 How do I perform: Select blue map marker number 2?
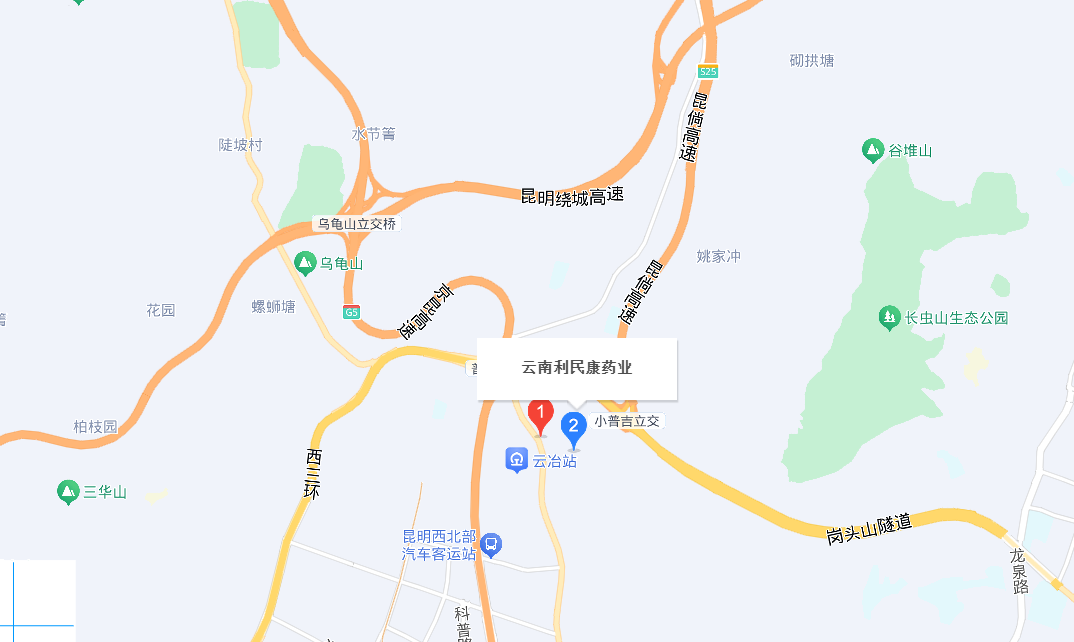point(573,429)
